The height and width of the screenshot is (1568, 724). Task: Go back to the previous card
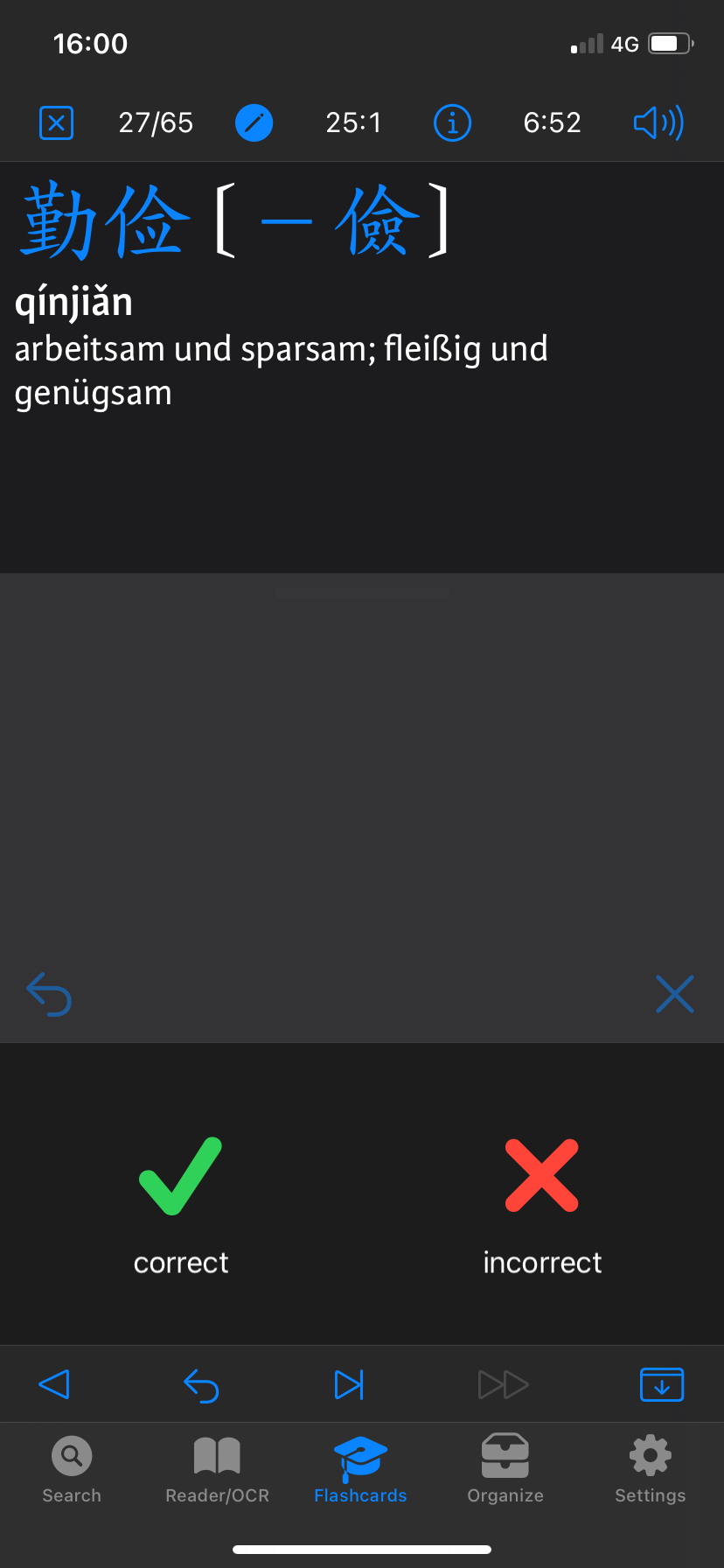[x=54, y=1384]
